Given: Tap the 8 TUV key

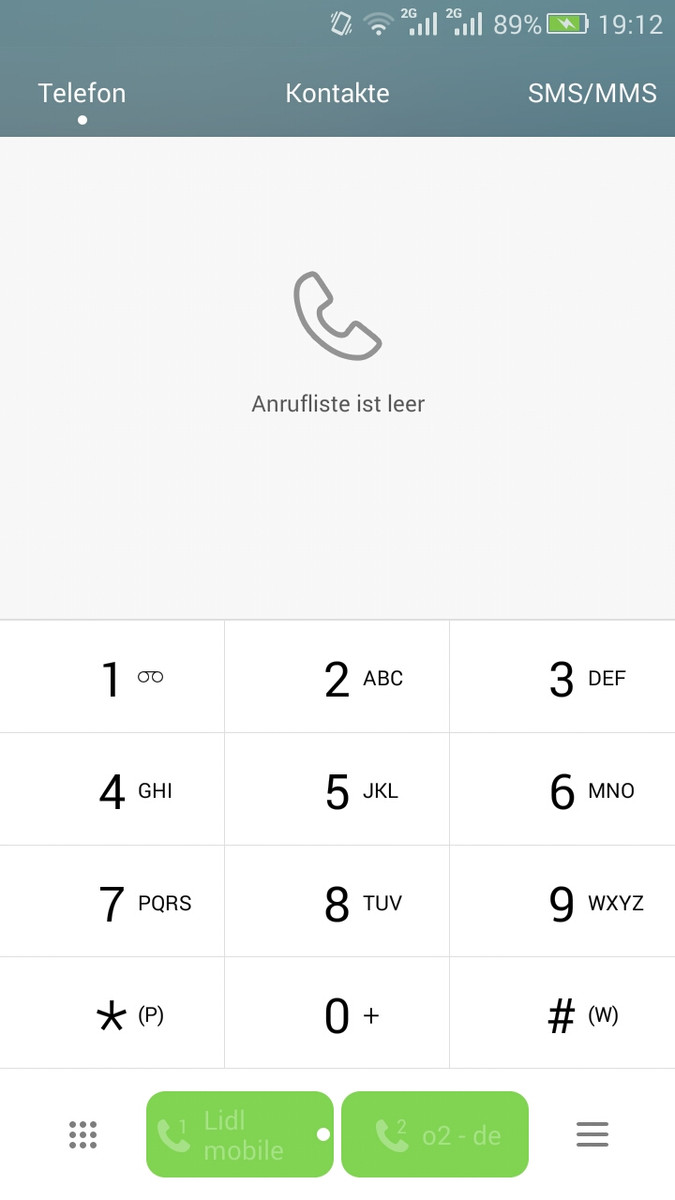Looking at the screenshot, I should coord(337,902).
